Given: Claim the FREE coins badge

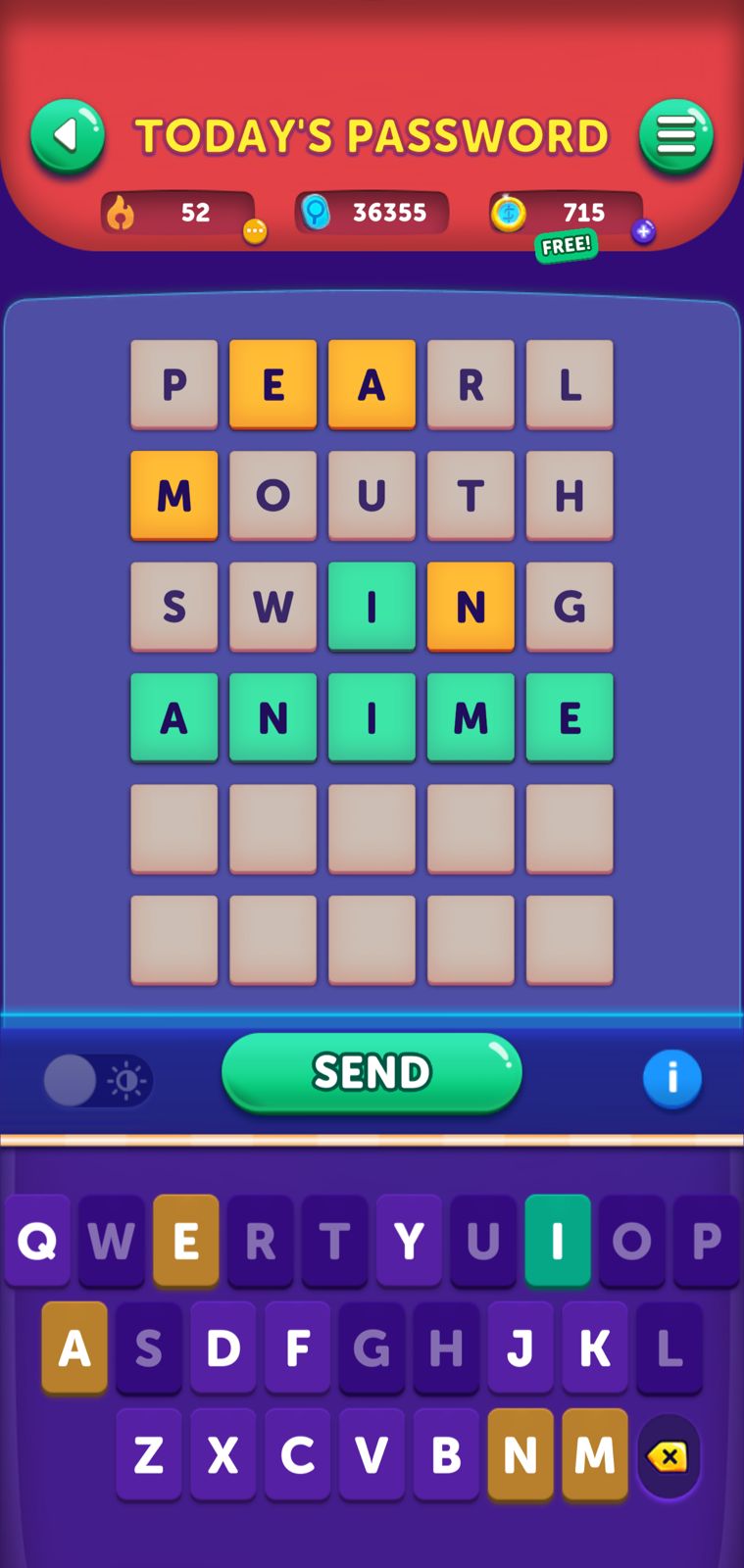Looking at the screenshot, I should [566, 245].
